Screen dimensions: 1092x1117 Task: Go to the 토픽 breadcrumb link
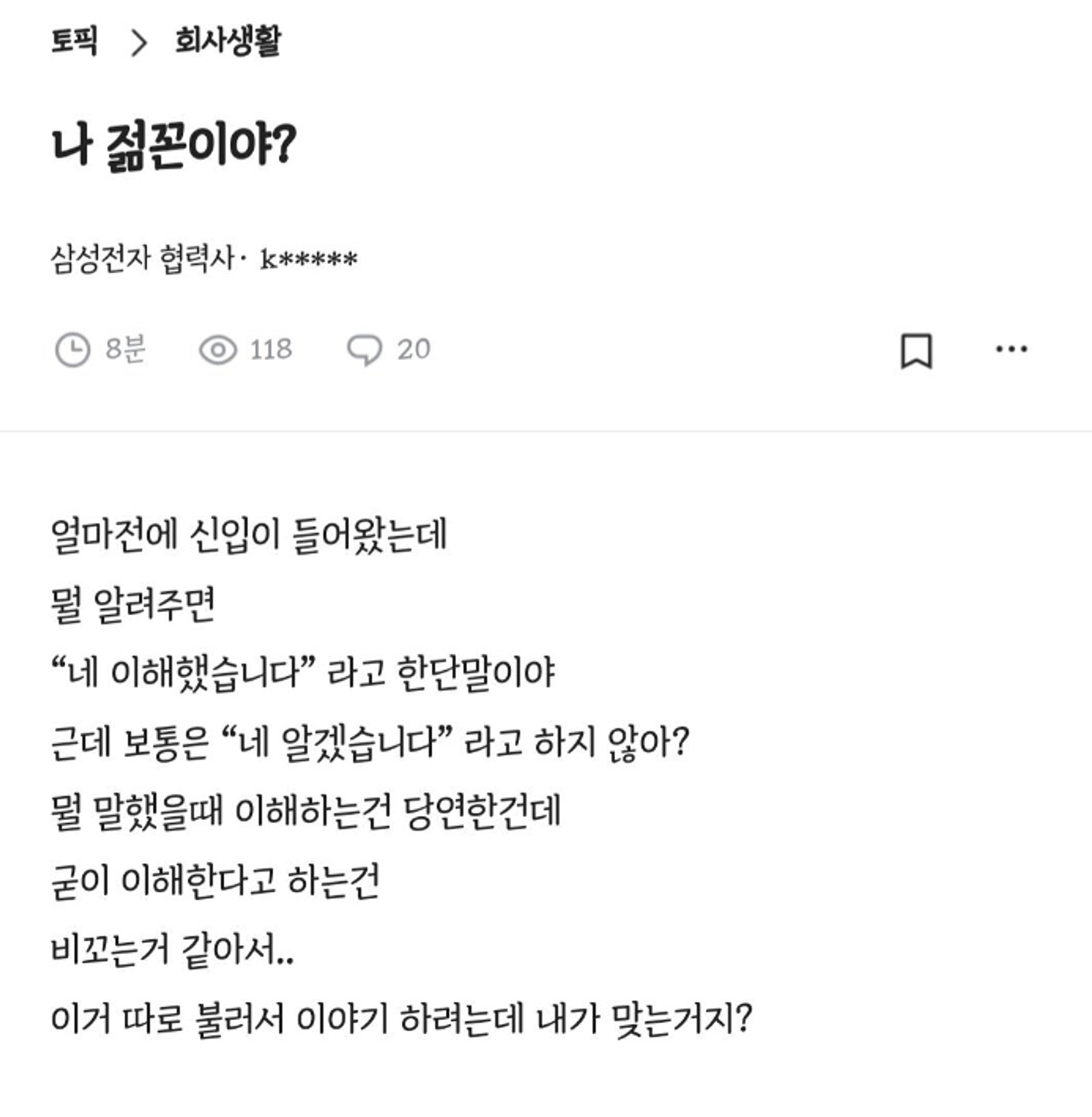[74, 41]
